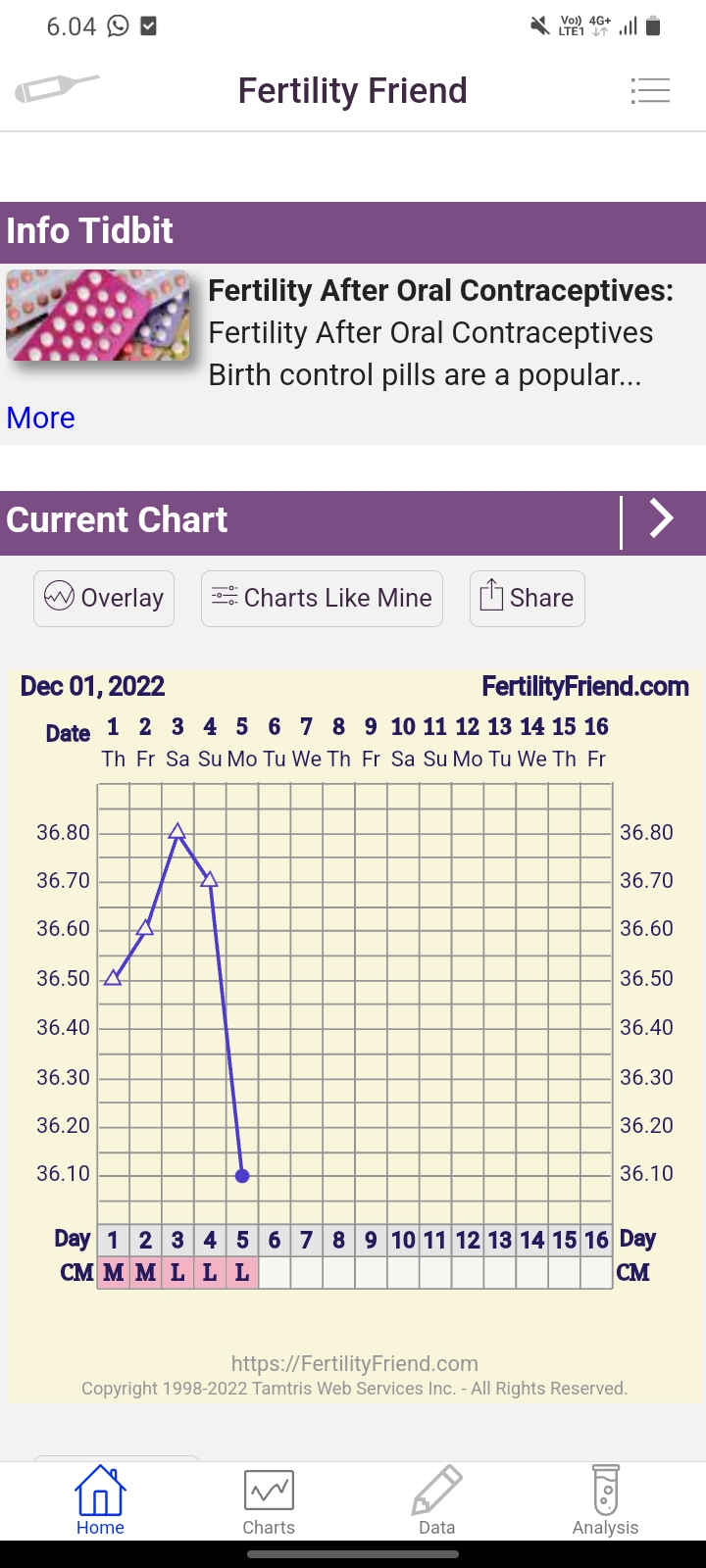Tap More to read the info tidbit

pos(40,417)
